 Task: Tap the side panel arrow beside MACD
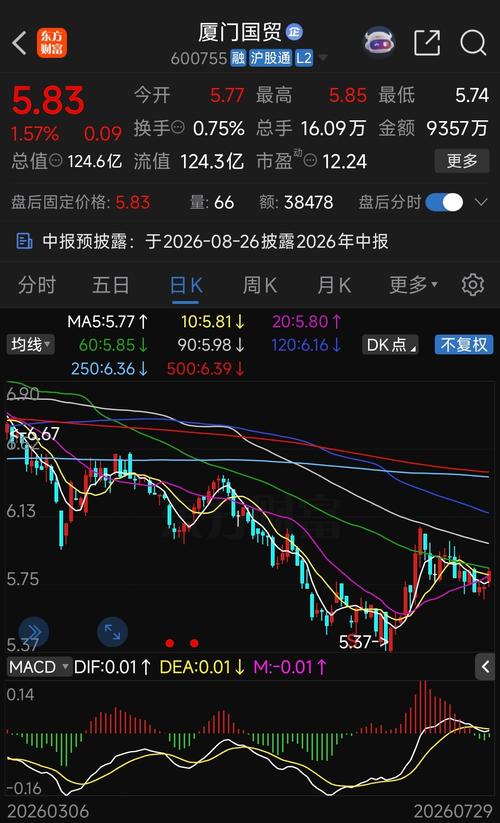click(485, 667)
